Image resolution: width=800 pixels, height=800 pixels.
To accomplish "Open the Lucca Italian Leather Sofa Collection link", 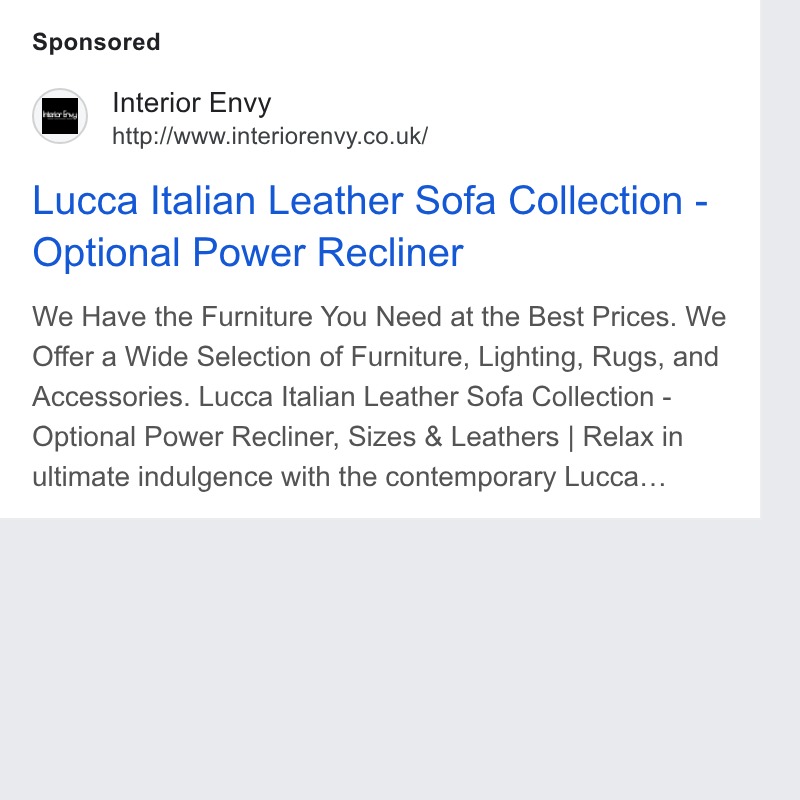I will click(370, 226).
